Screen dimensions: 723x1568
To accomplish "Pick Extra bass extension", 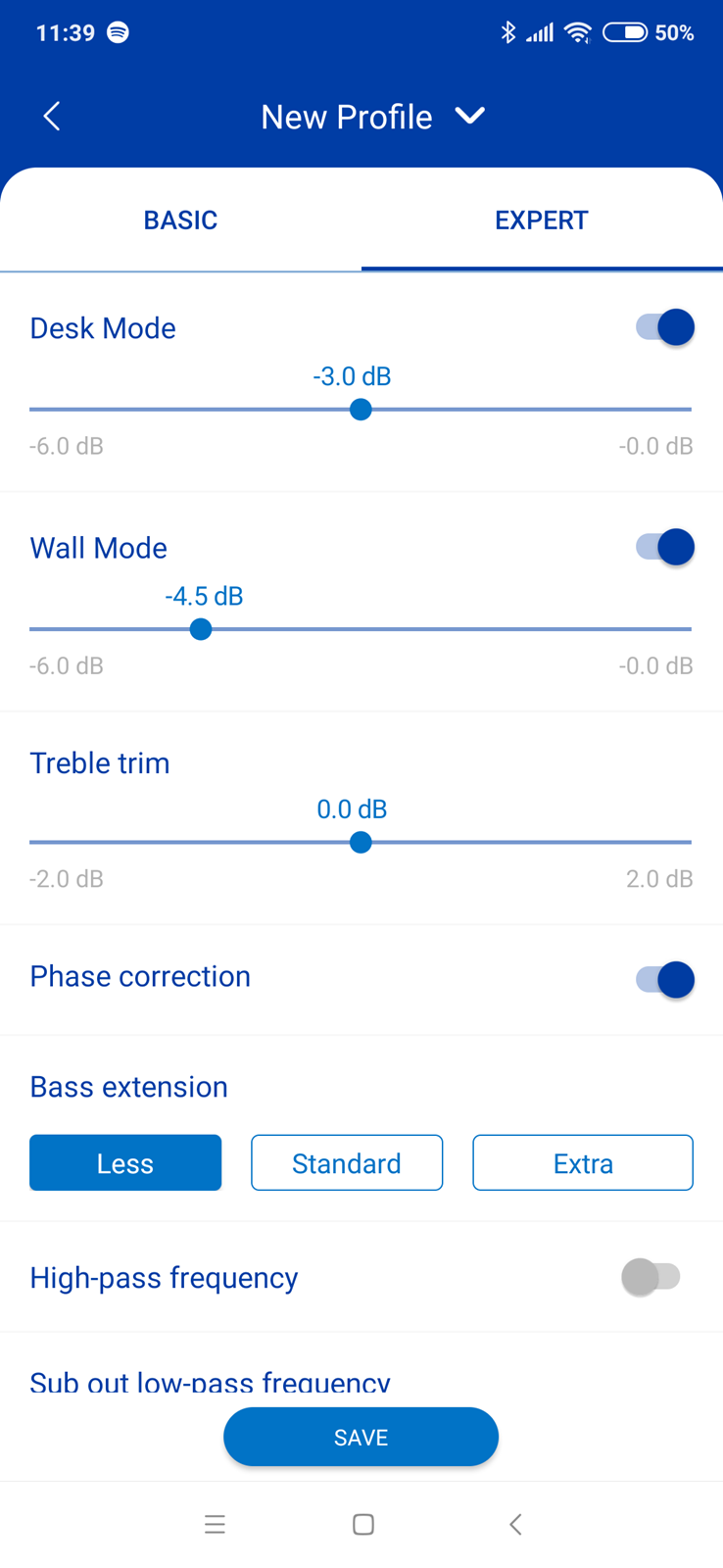I will [583, 1163].
